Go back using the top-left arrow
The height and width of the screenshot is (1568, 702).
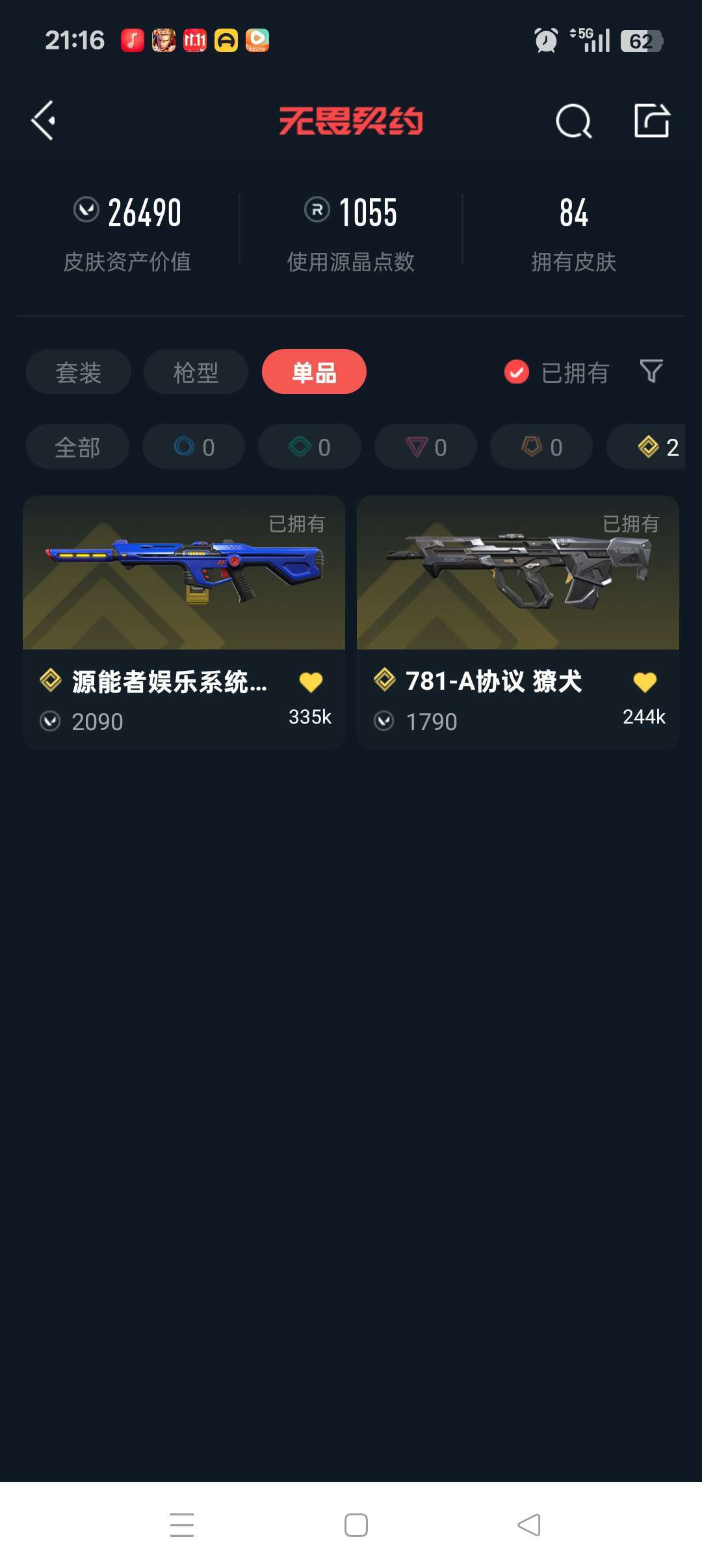click(44, 121)
